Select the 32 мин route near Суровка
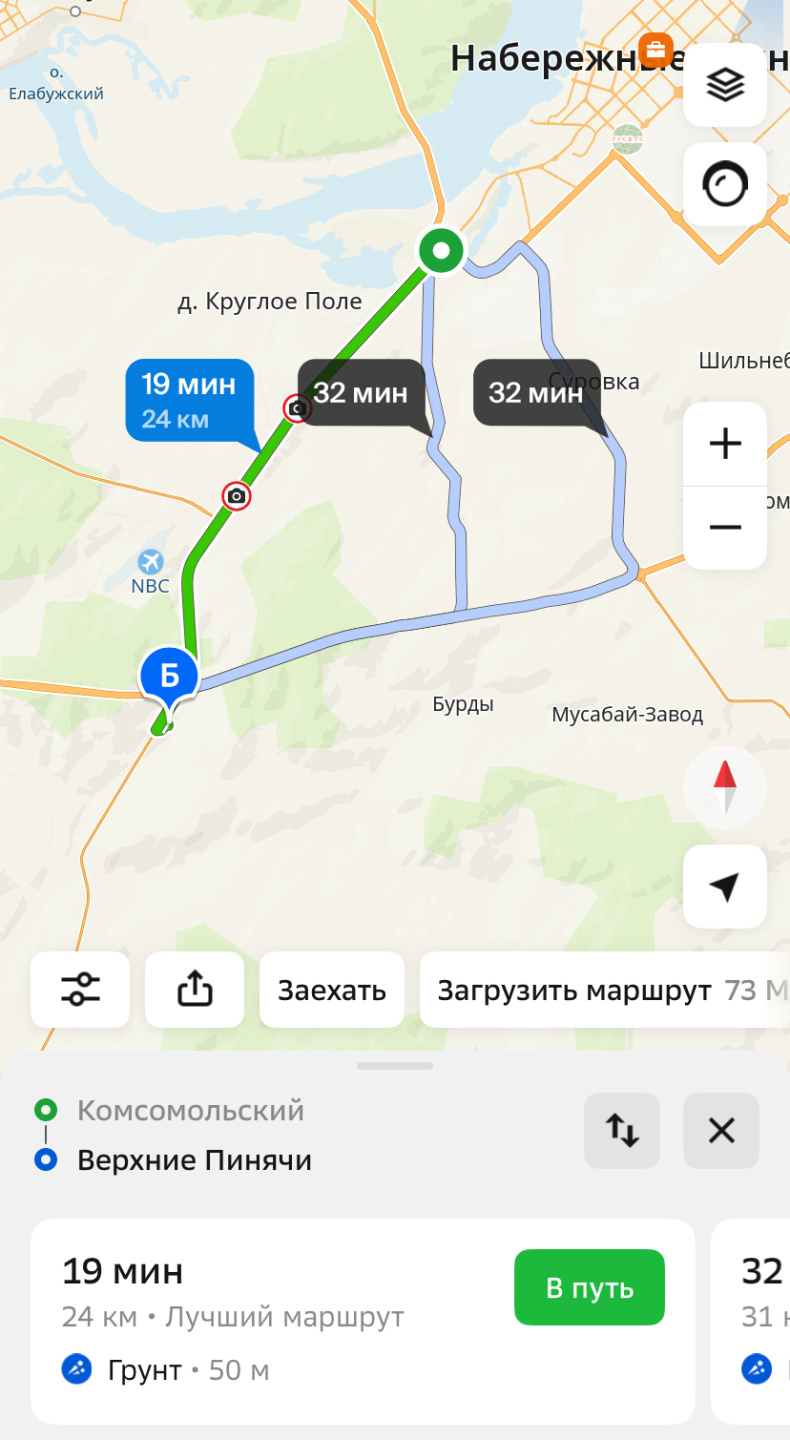Image resolution: width=790 pixels, height=1440 pixels. tap(536, 393)
